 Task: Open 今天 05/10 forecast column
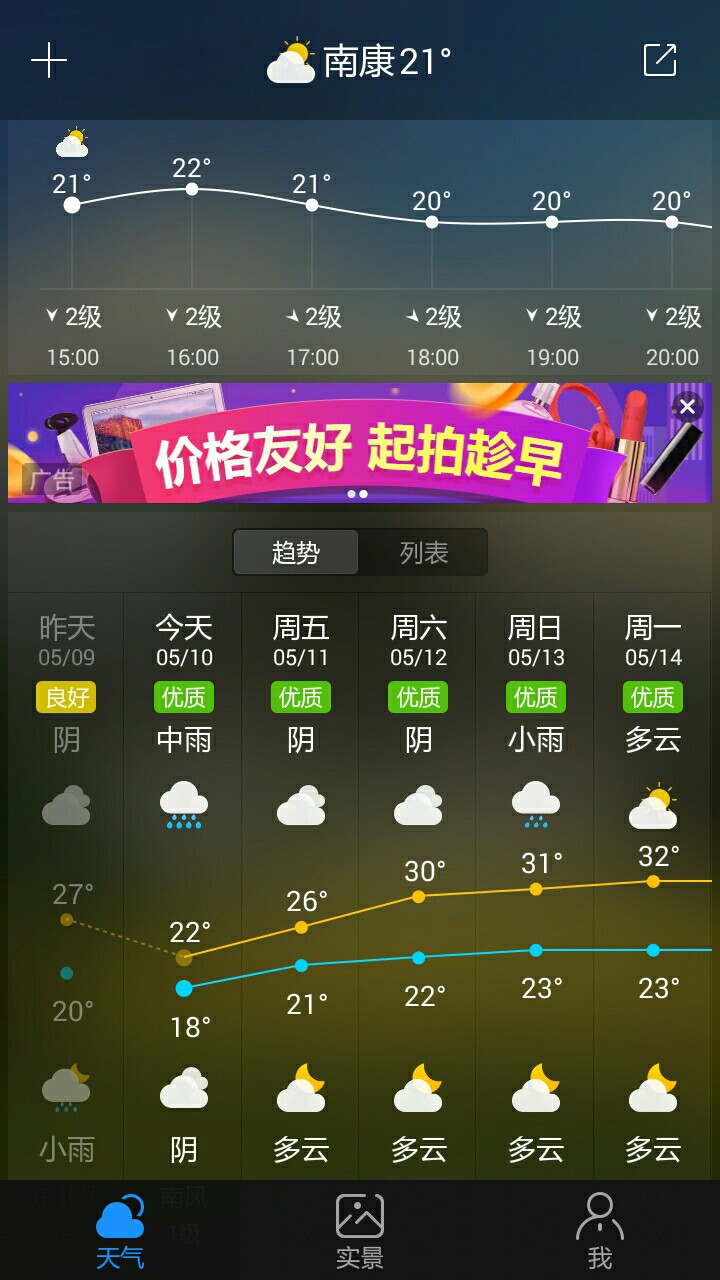[183, 885]
